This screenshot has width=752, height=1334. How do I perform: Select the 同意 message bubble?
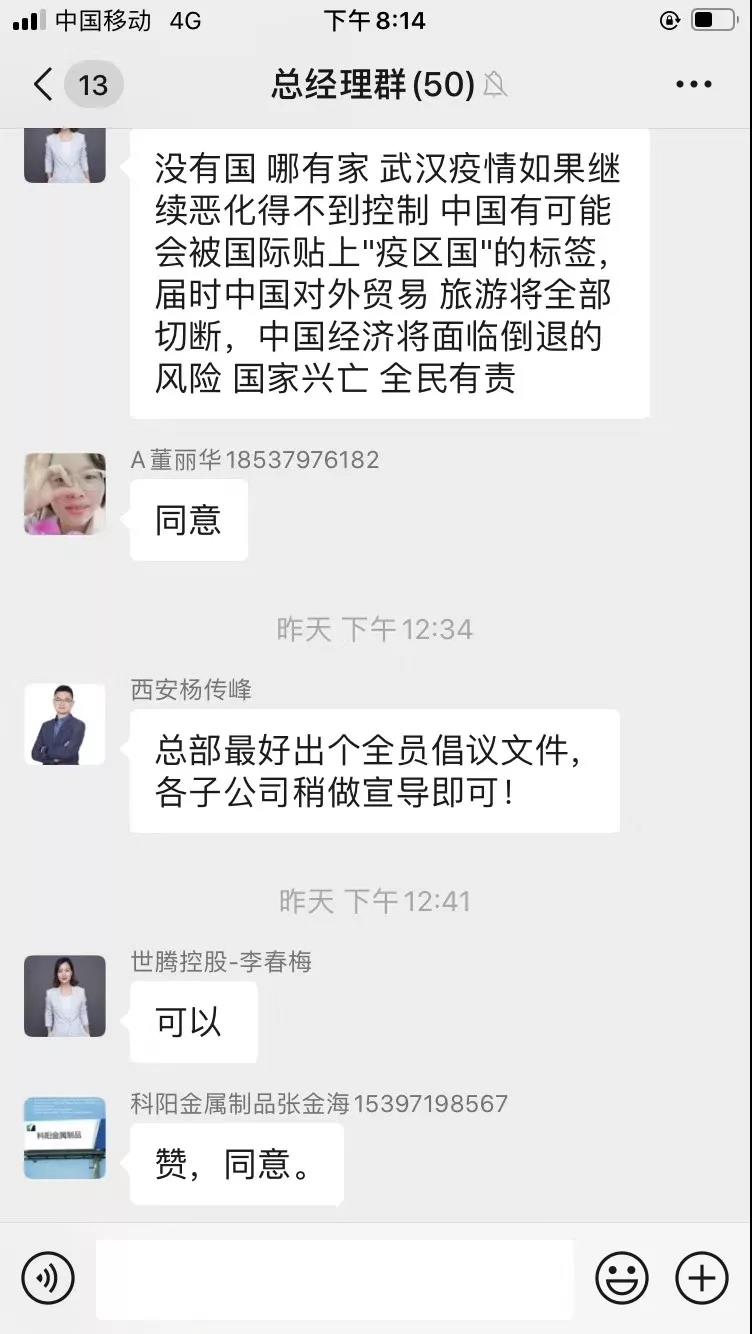[188, 518]
